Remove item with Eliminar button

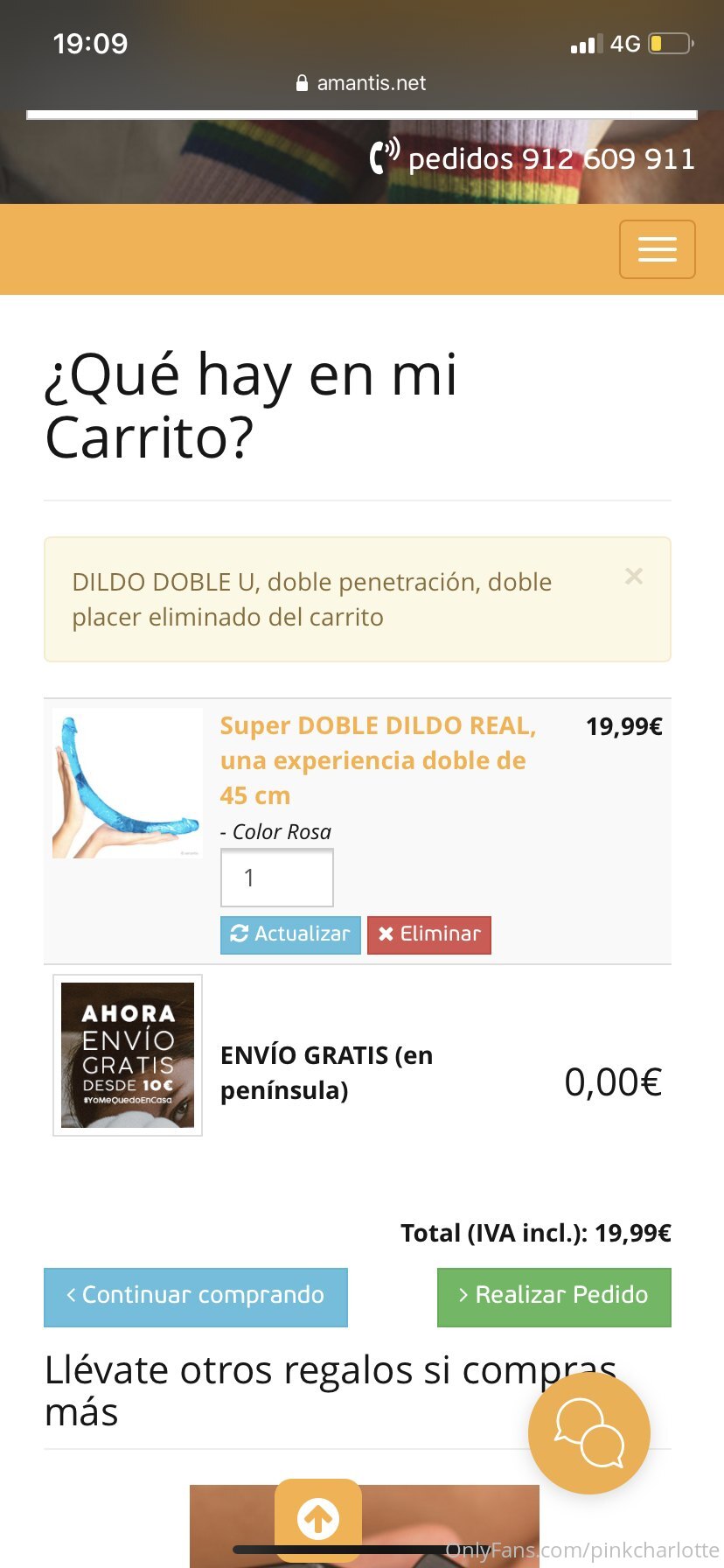[x=429, y=934]
